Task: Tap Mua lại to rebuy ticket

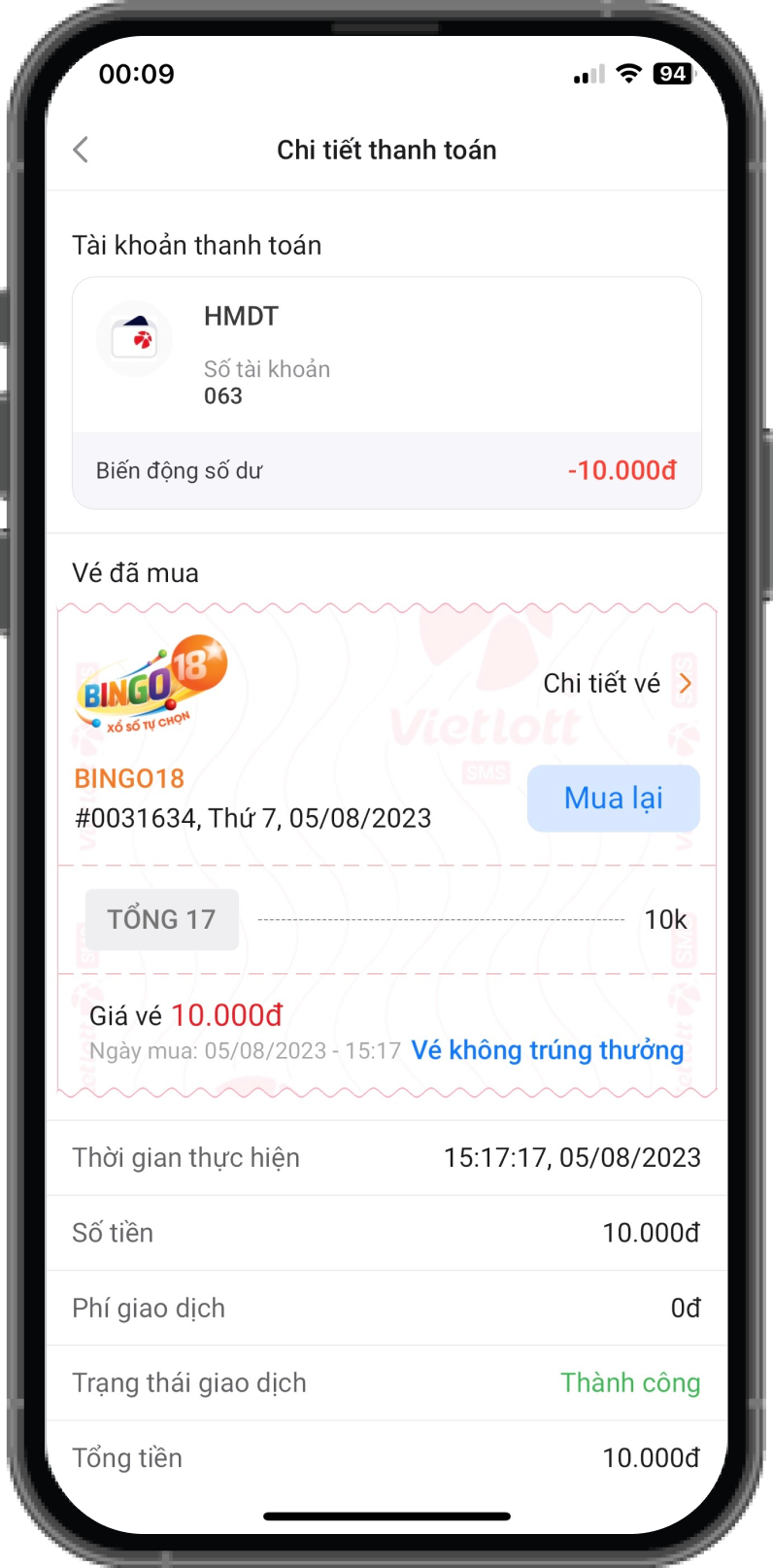Action: 613,799
